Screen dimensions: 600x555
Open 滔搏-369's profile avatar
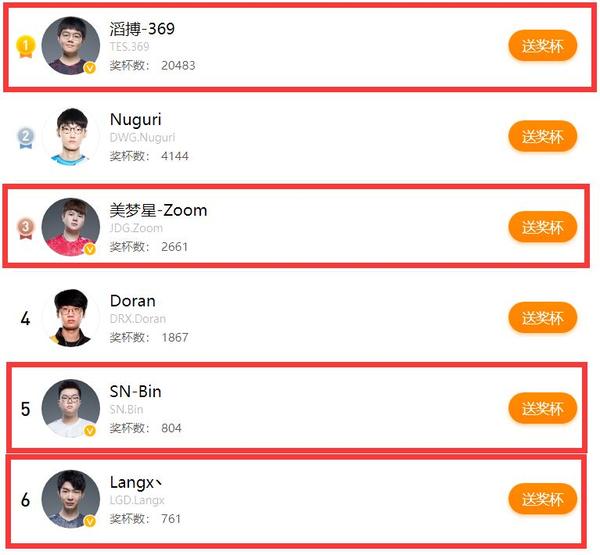[x=71, y=46]
